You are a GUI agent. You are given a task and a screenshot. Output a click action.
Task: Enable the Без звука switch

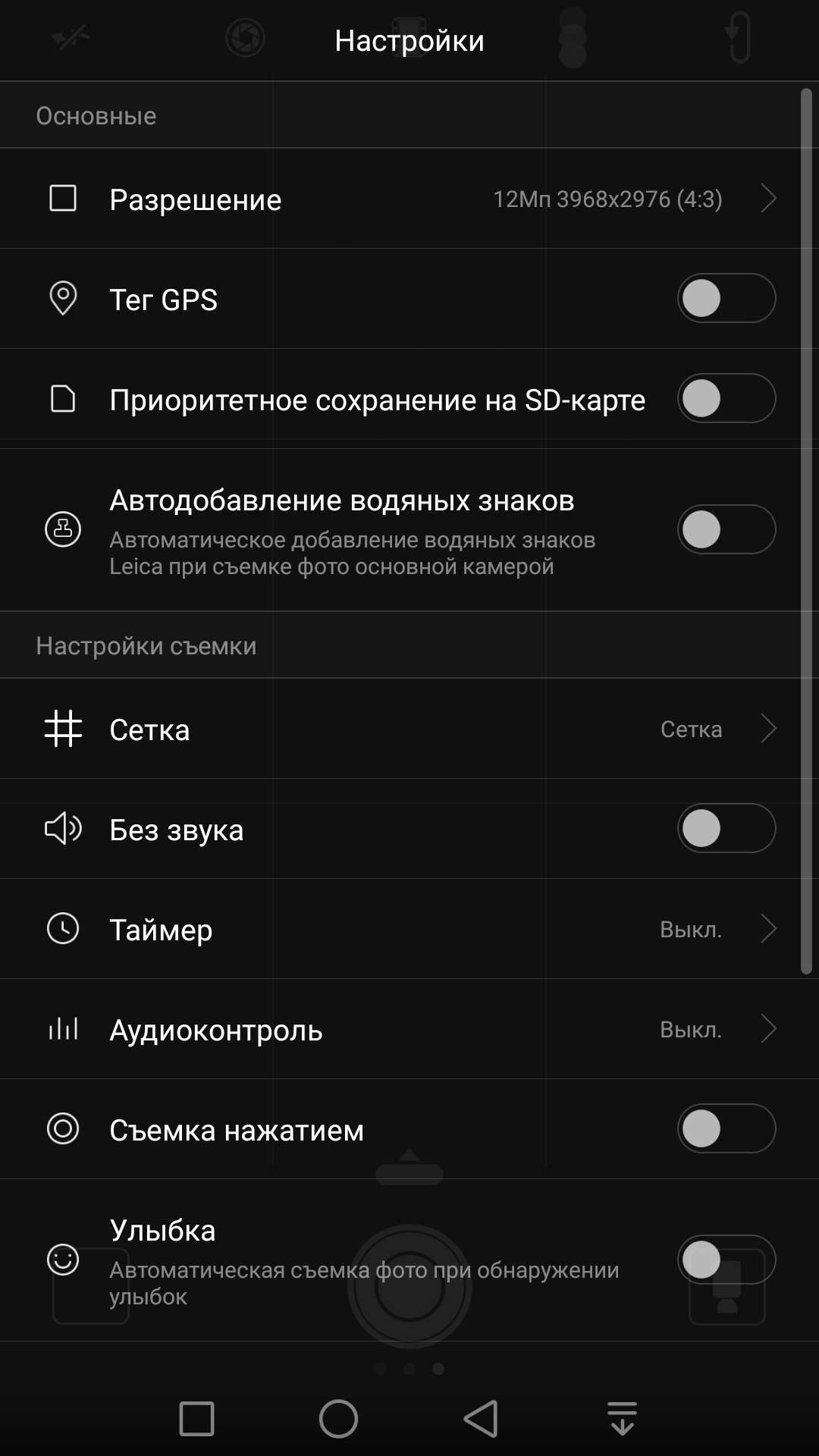tap(726, 828)
